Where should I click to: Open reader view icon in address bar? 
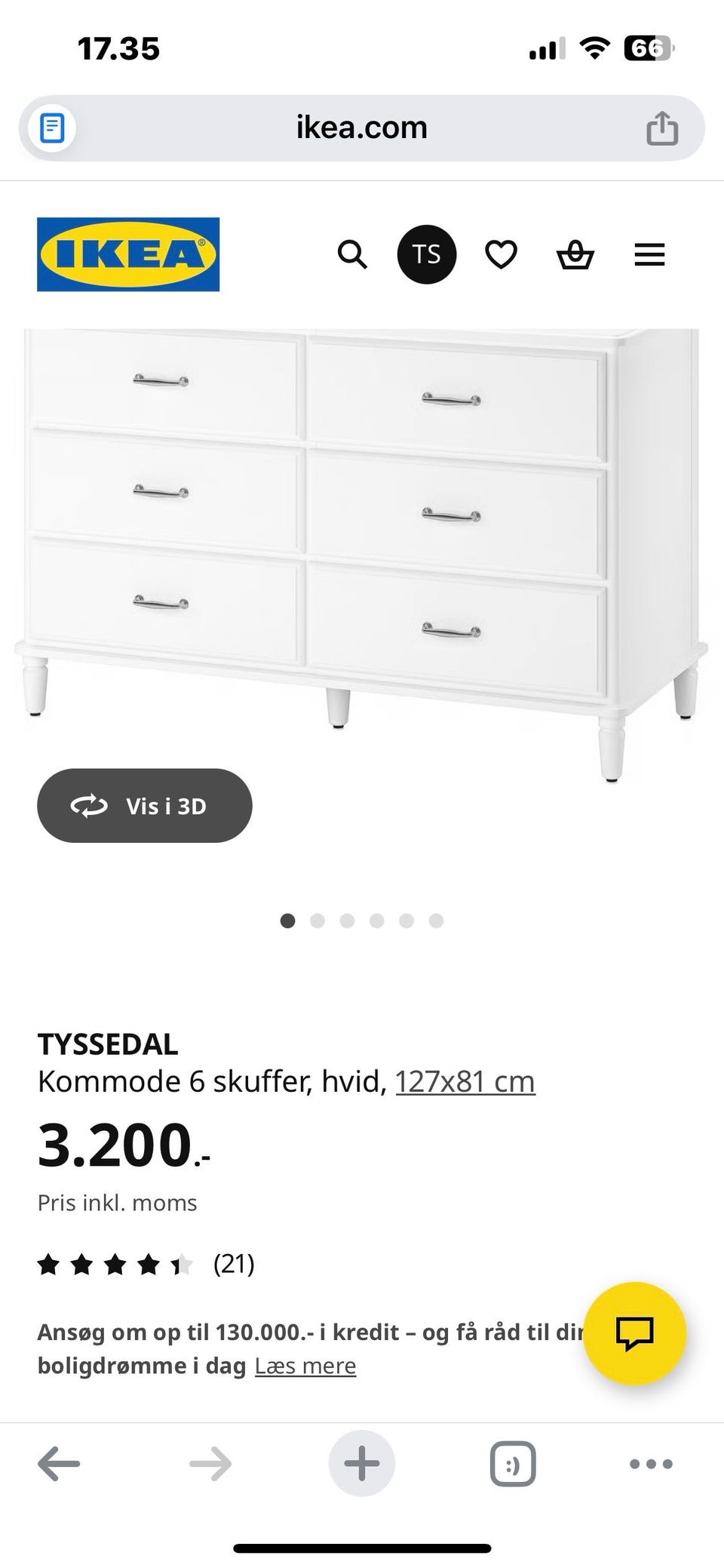tap(51, 127)
